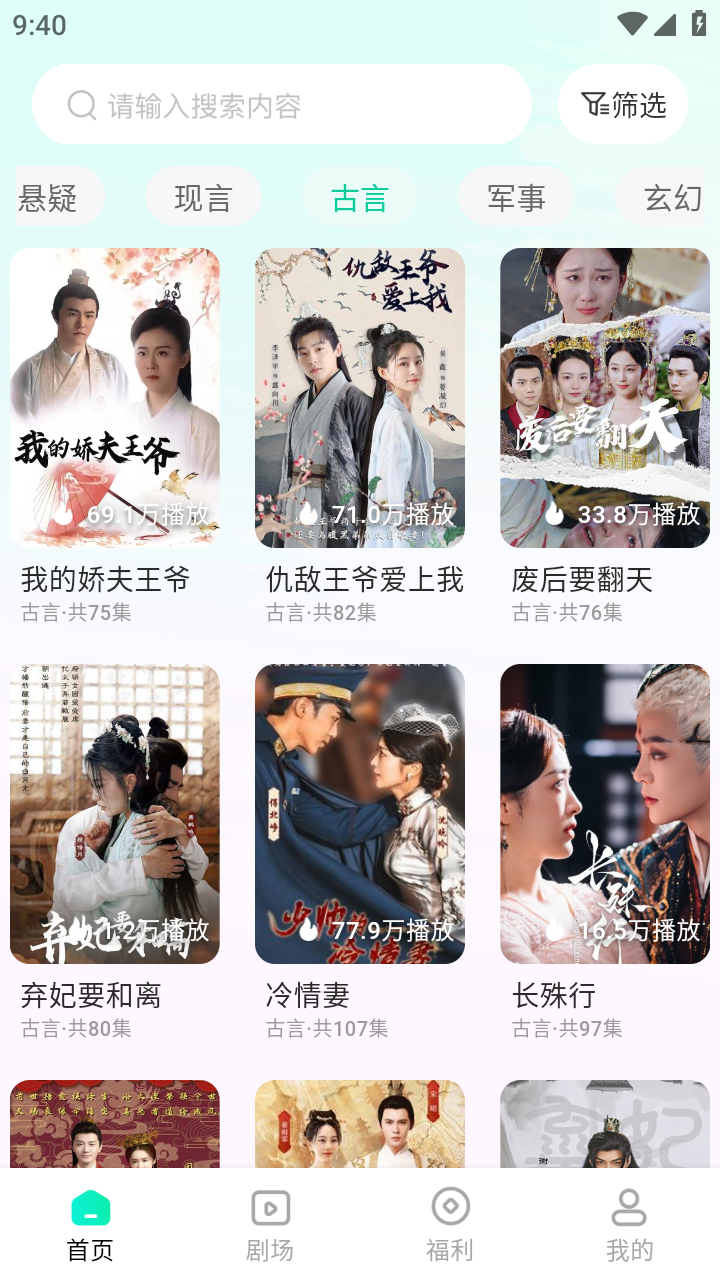The image size is (720, 1280).
Task: Select the 玄幻 category filter
Action: coord(671,197)
